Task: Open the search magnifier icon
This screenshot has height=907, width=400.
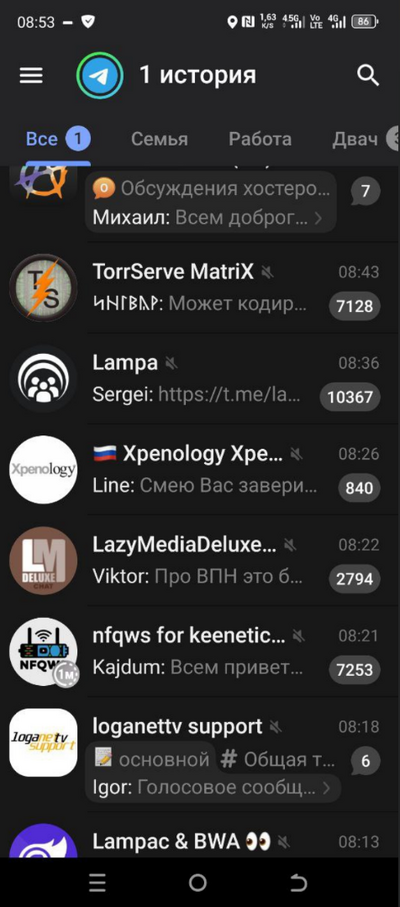Action: (x=368, y=75)
